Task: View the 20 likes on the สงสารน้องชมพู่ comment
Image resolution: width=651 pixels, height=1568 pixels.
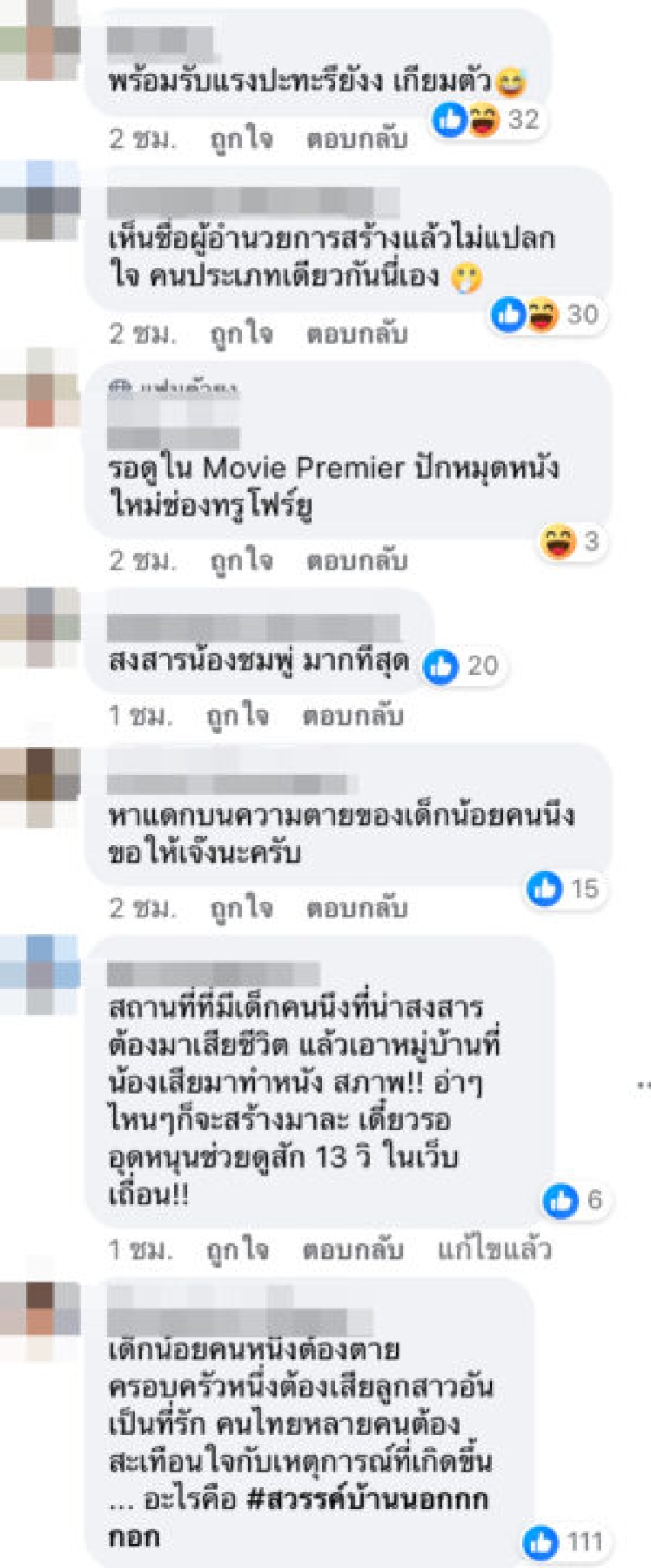Action: pos(462,666)
